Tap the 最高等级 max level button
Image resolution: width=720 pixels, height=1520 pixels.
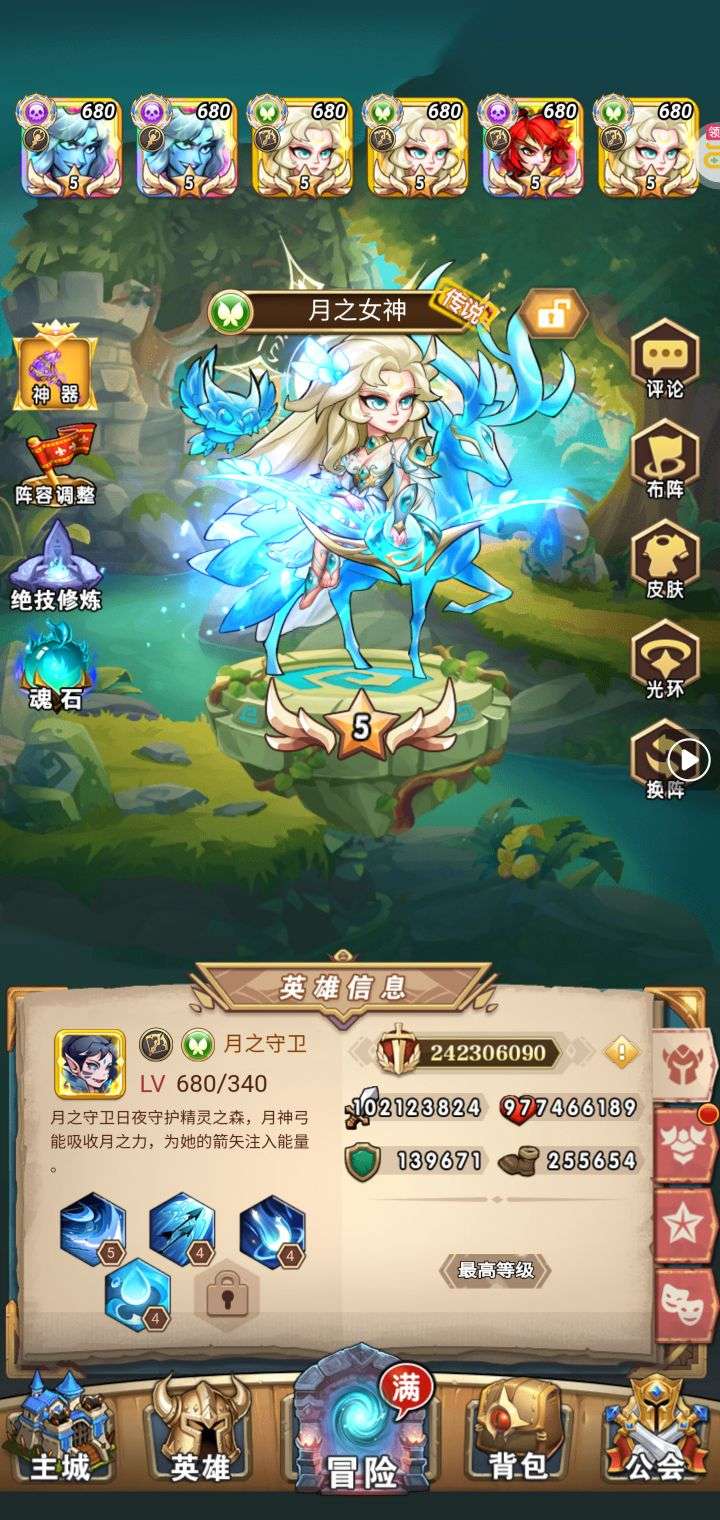[496, 1271]
